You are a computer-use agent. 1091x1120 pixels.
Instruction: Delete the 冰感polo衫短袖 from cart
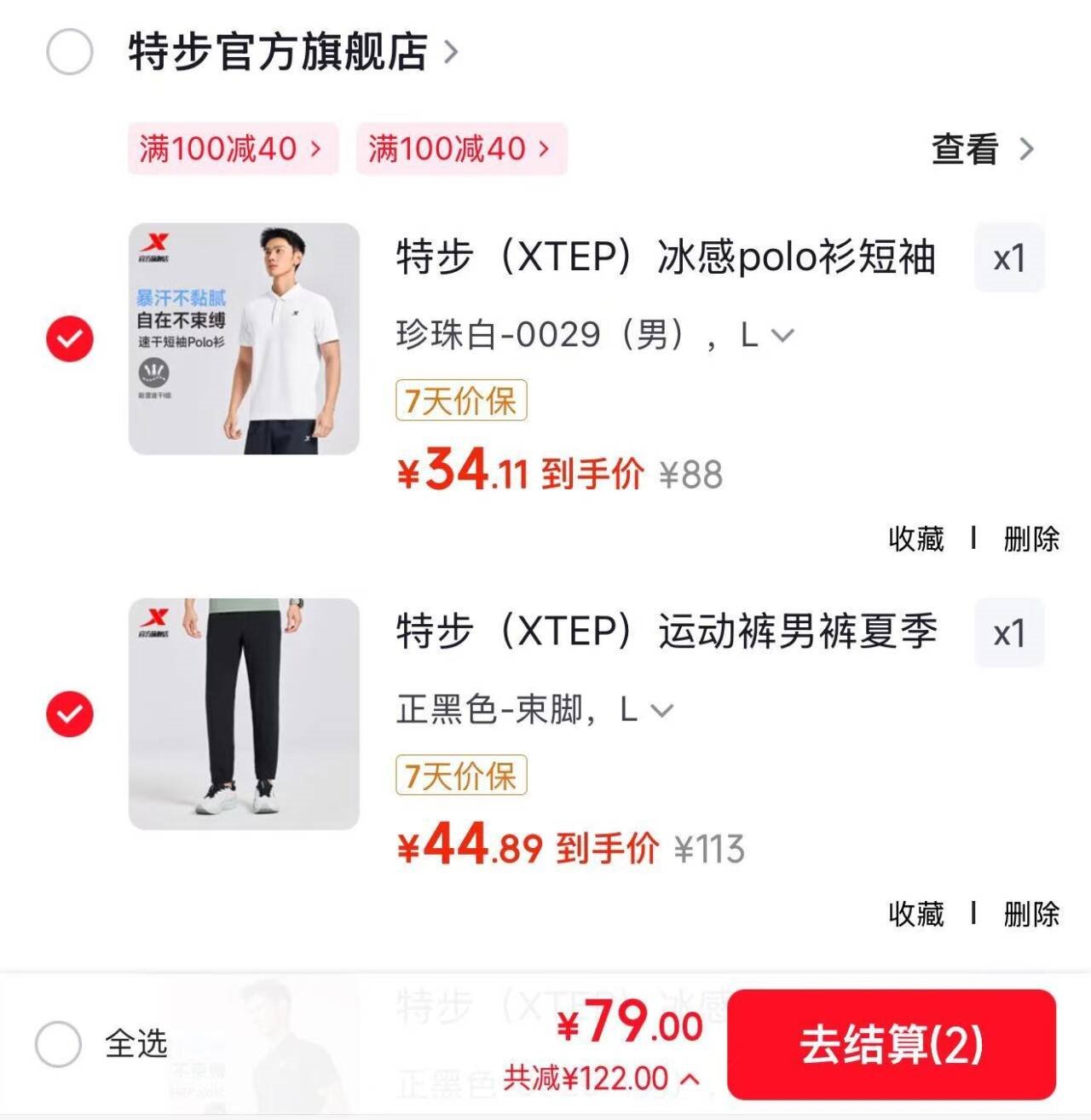pyautogui.click(x=1031, y=539)
